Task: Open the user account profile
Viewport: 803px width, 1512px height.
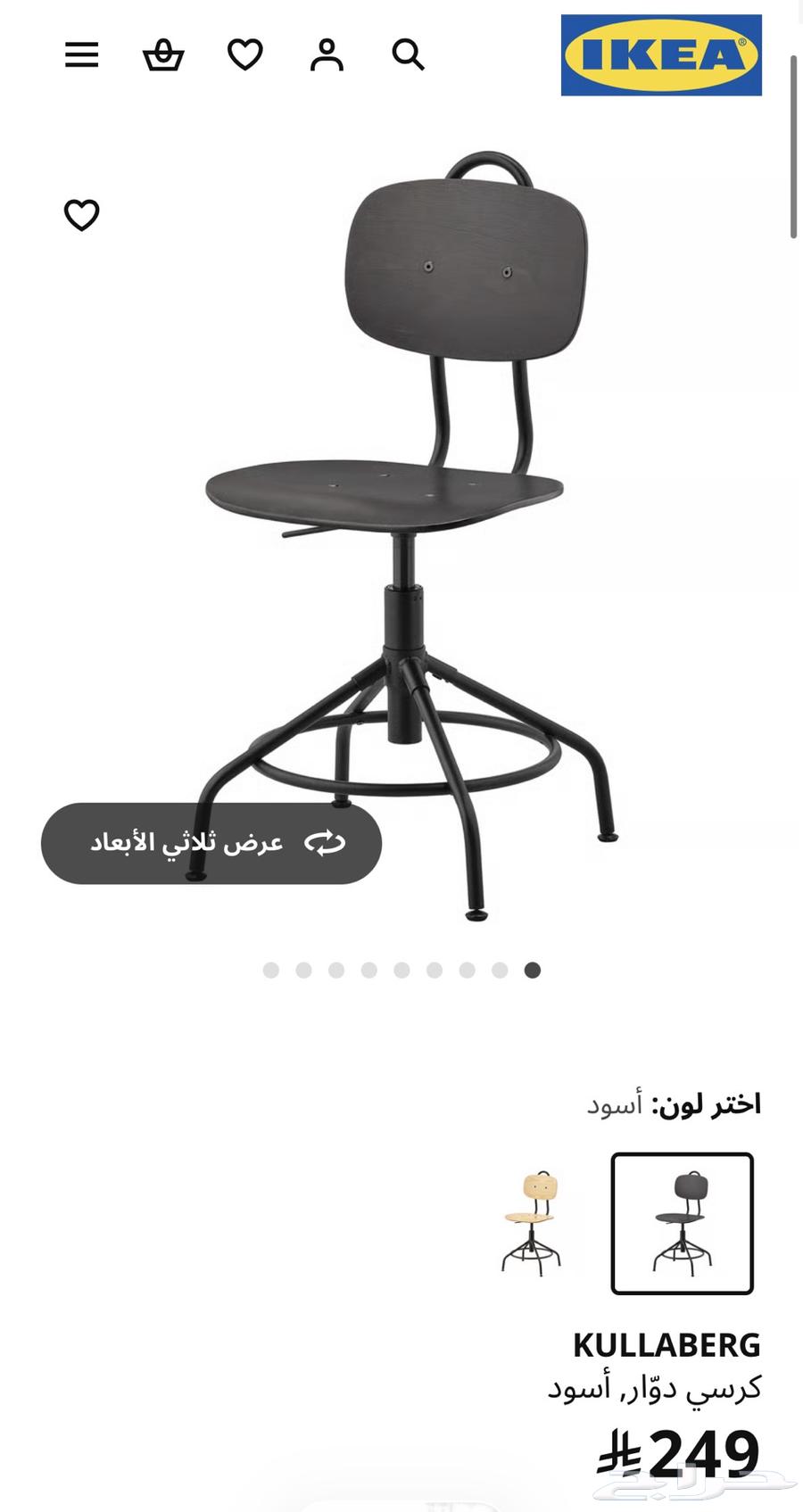Action: 326,55
